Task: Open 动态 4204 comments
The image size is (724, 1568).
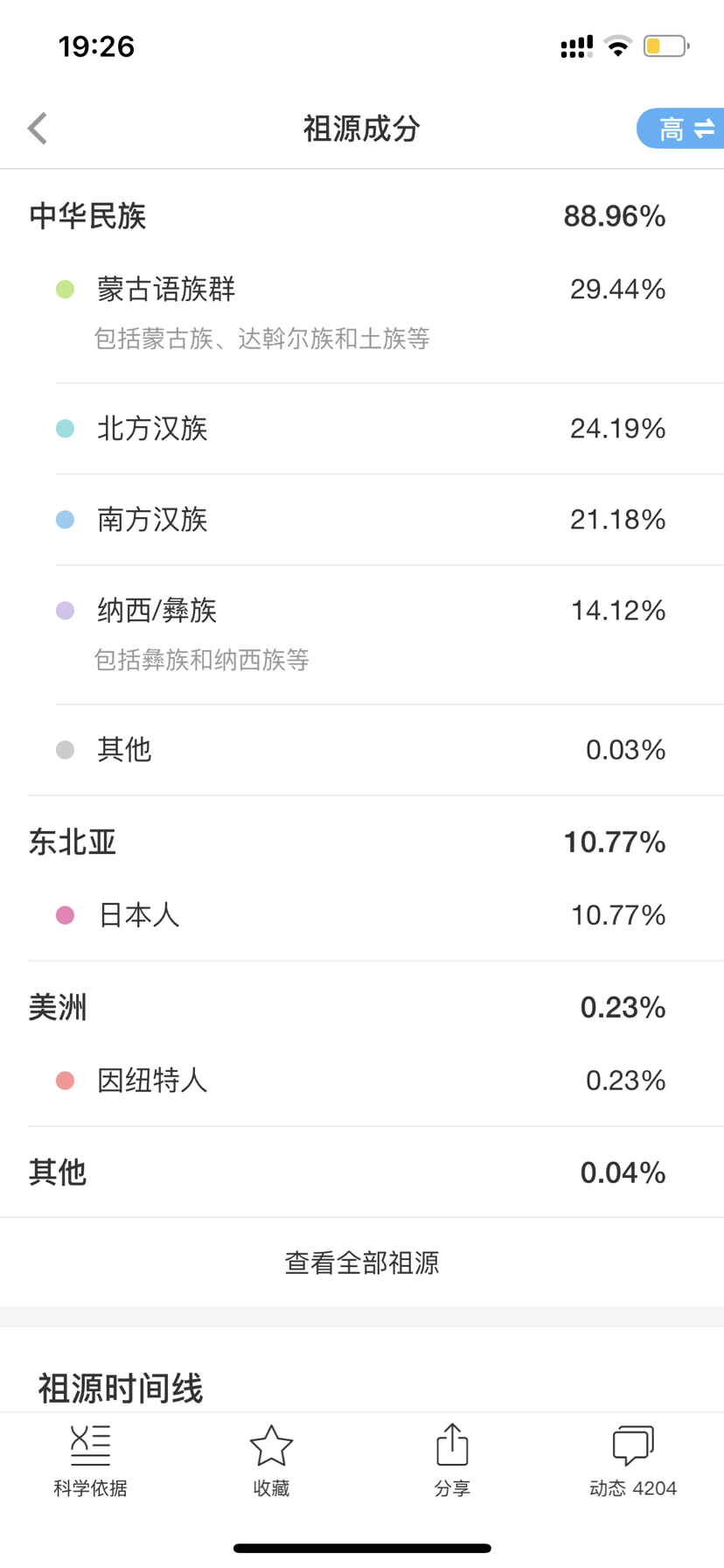Action: pyautogui.click(x=633, y=1461)
